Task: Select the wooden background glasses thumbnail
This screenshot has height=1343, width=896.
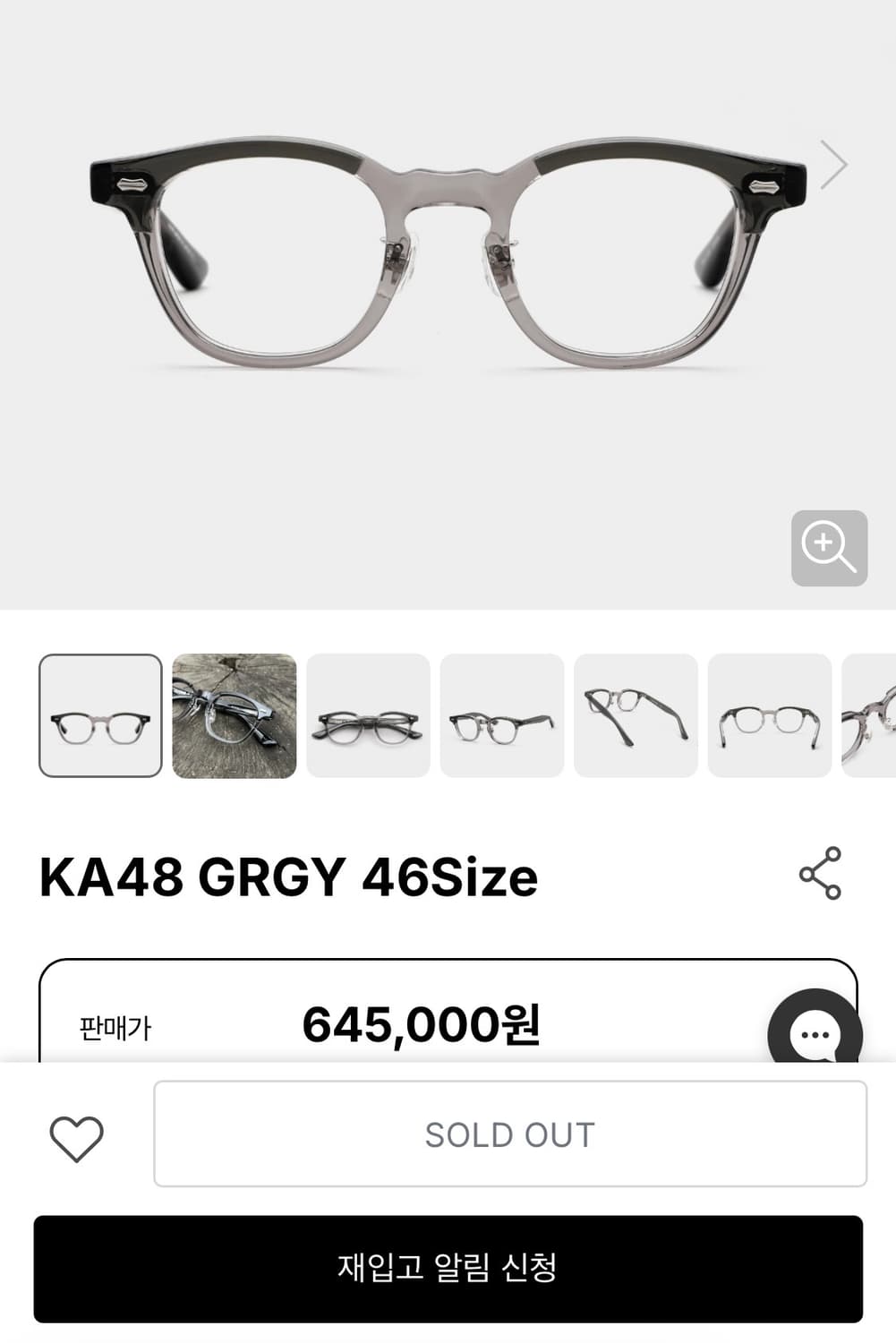Action: 234,716
